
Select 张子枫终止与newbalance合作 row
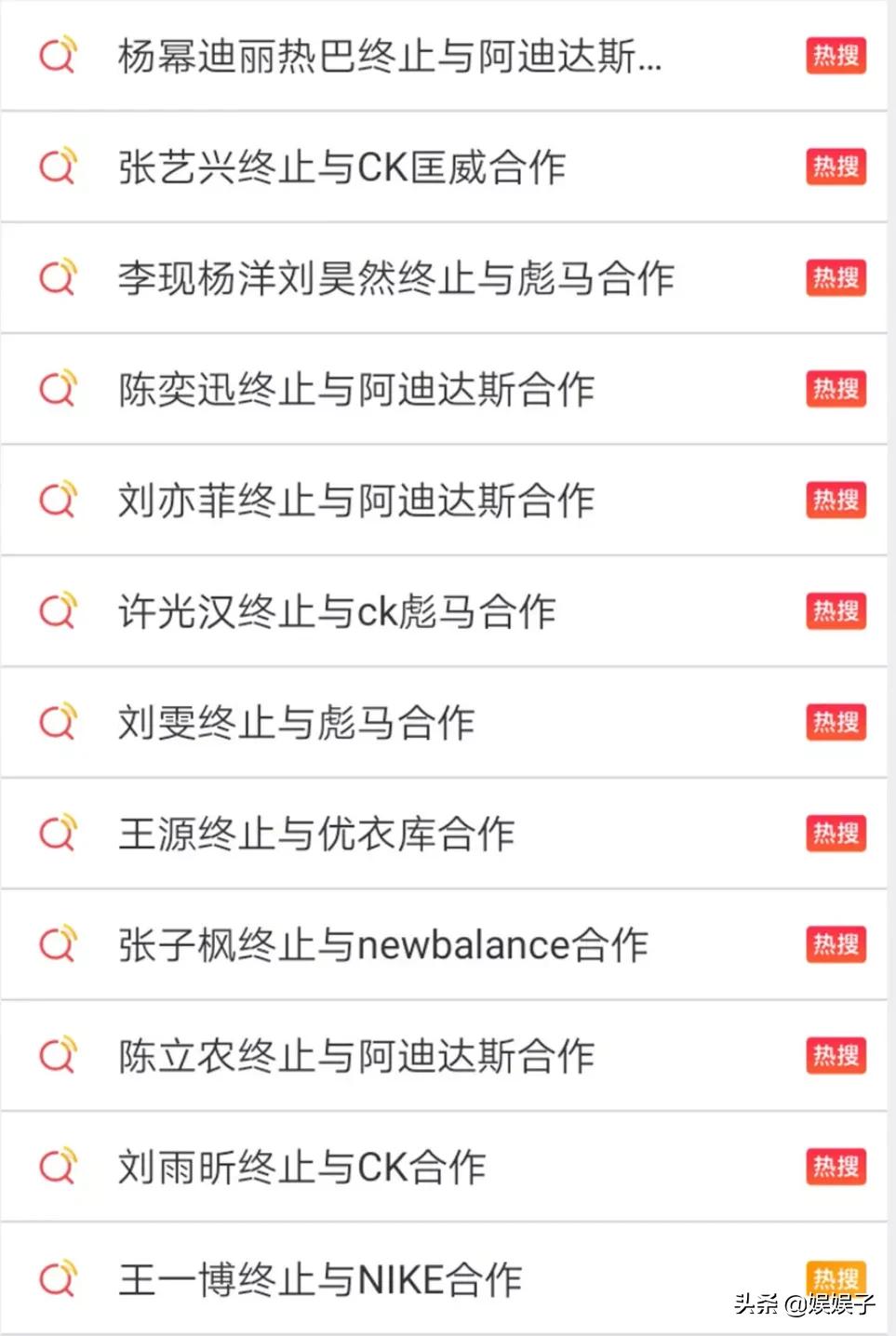(382, 945)
